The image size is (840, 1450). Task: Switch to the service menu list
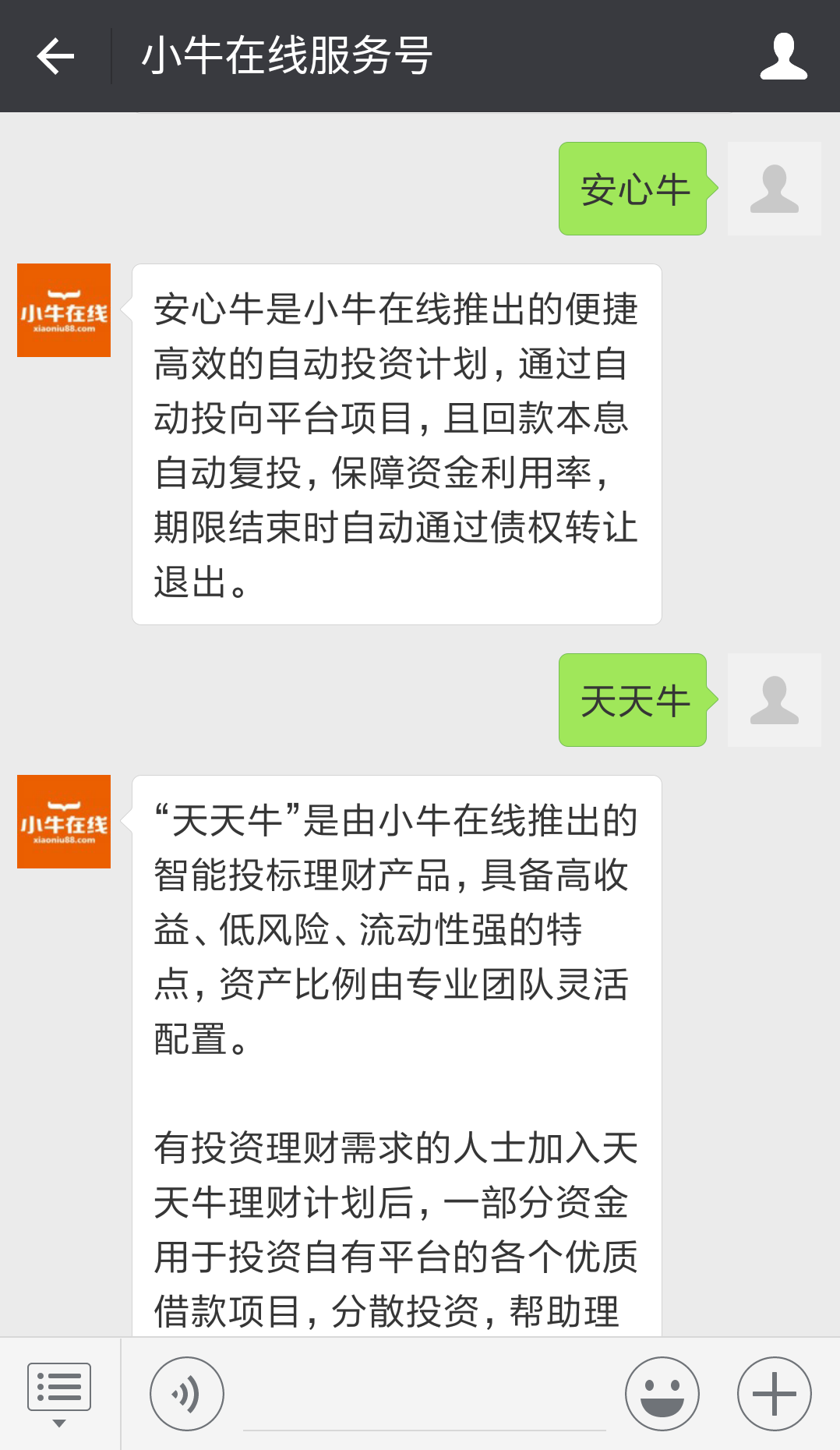point(59,1394)
